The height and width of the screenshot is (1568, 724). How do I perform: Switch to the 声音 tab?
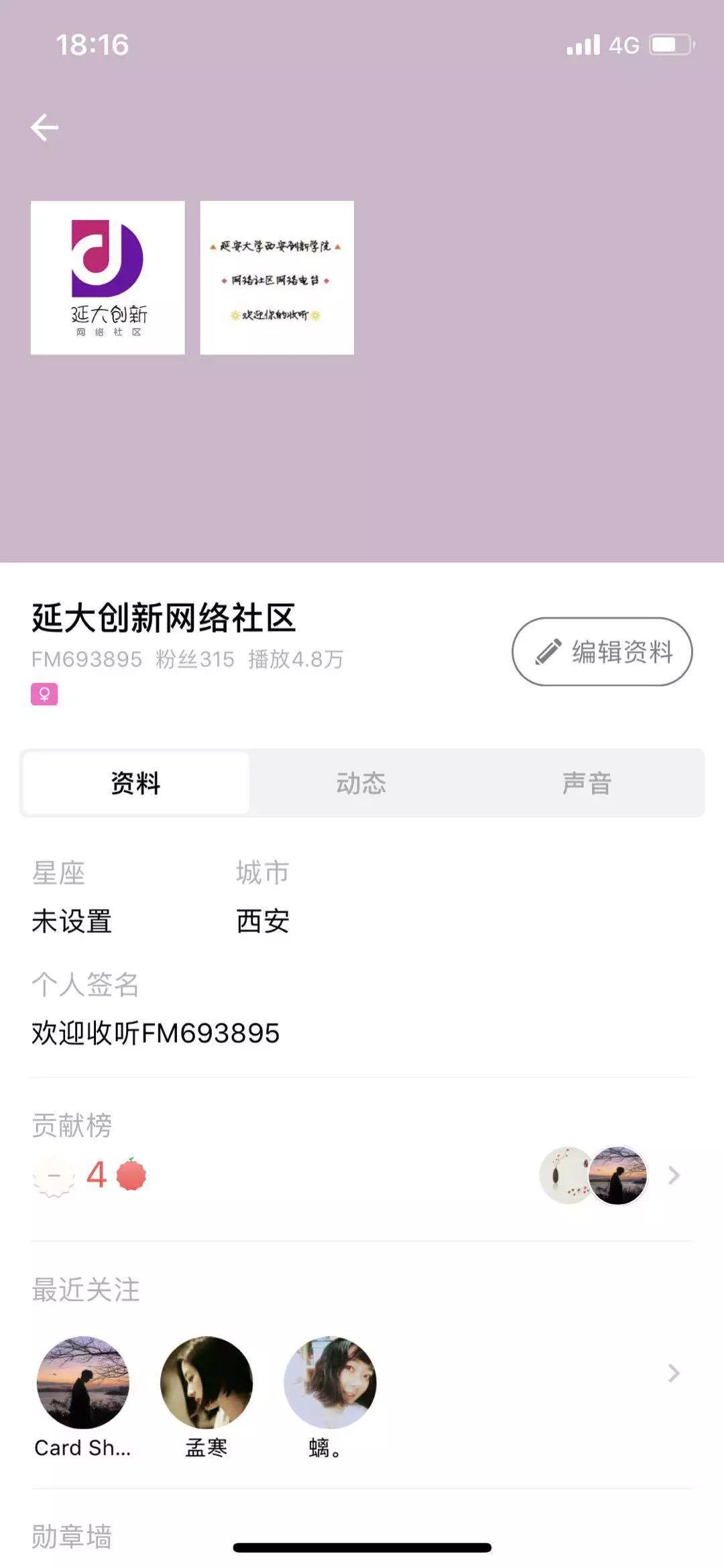click(x=589, y=783)
